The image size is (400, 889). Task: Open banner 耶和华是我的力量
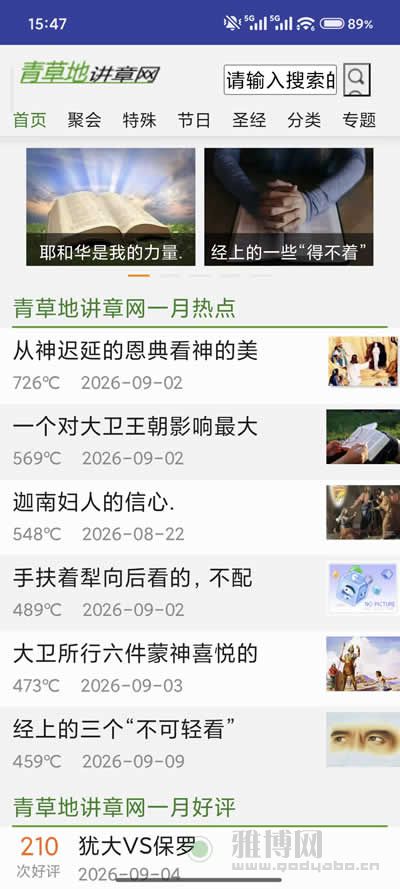[111, 207]
